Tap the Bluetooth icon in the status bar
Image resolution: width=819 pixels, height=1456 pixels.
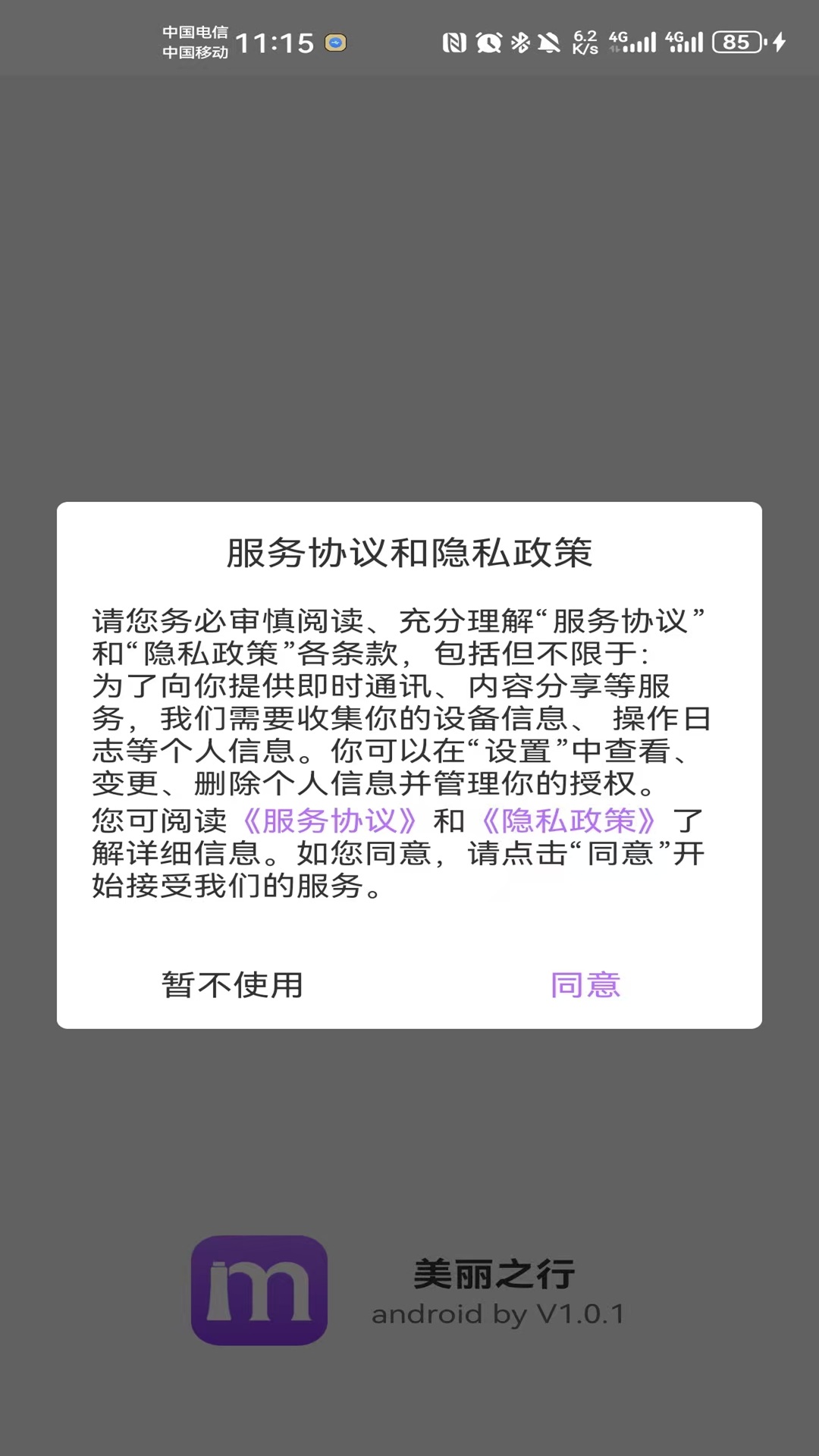pos(519,43)
